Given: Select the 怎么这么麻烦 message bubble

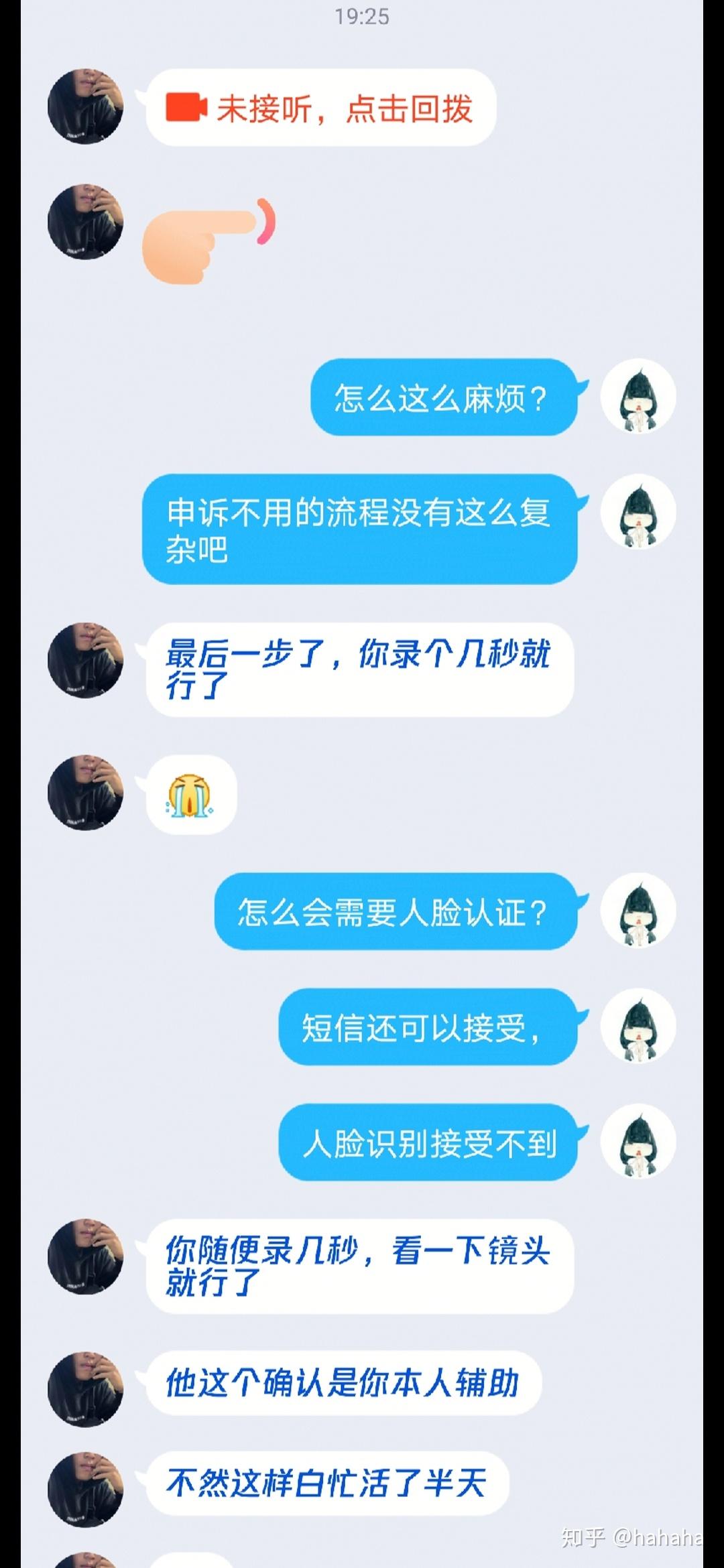Looking at the screenshot, I should tap(441, 397).
